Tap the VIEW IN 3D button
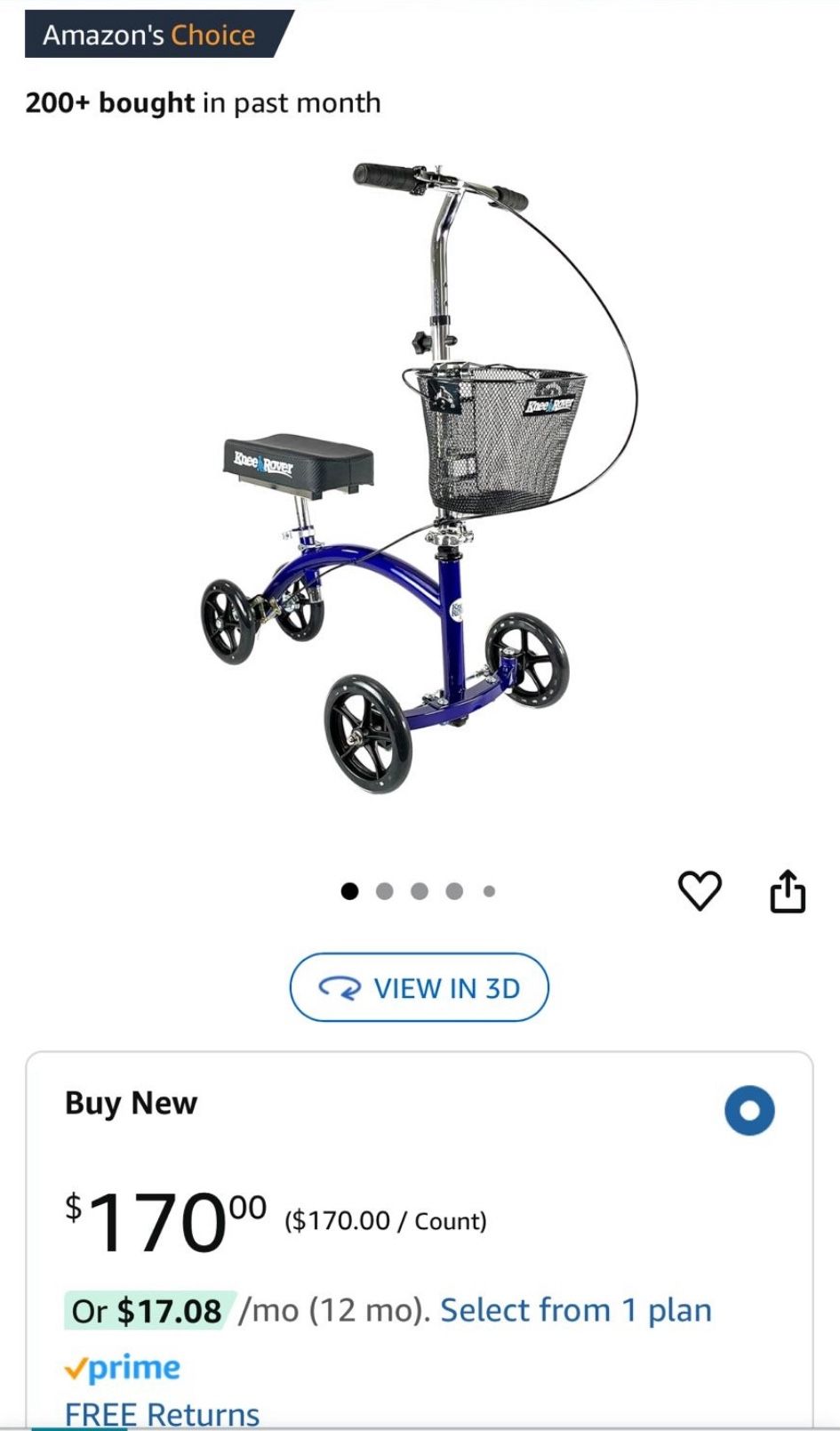This screenshot has width=840, height=1431. [419, 987]
